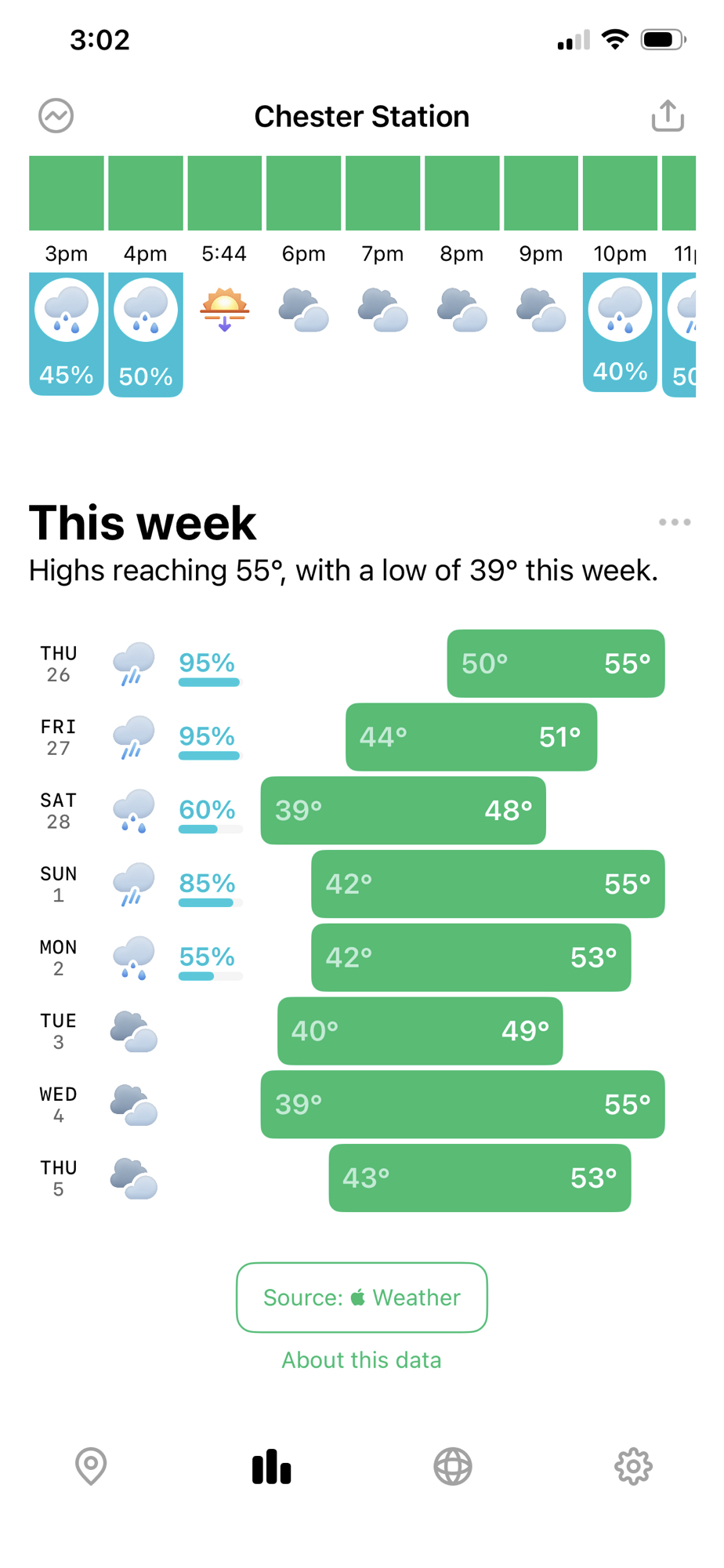Switch to the globe map tab
The width and height of the screenshot is (724, 1568).
(453, 1466)
